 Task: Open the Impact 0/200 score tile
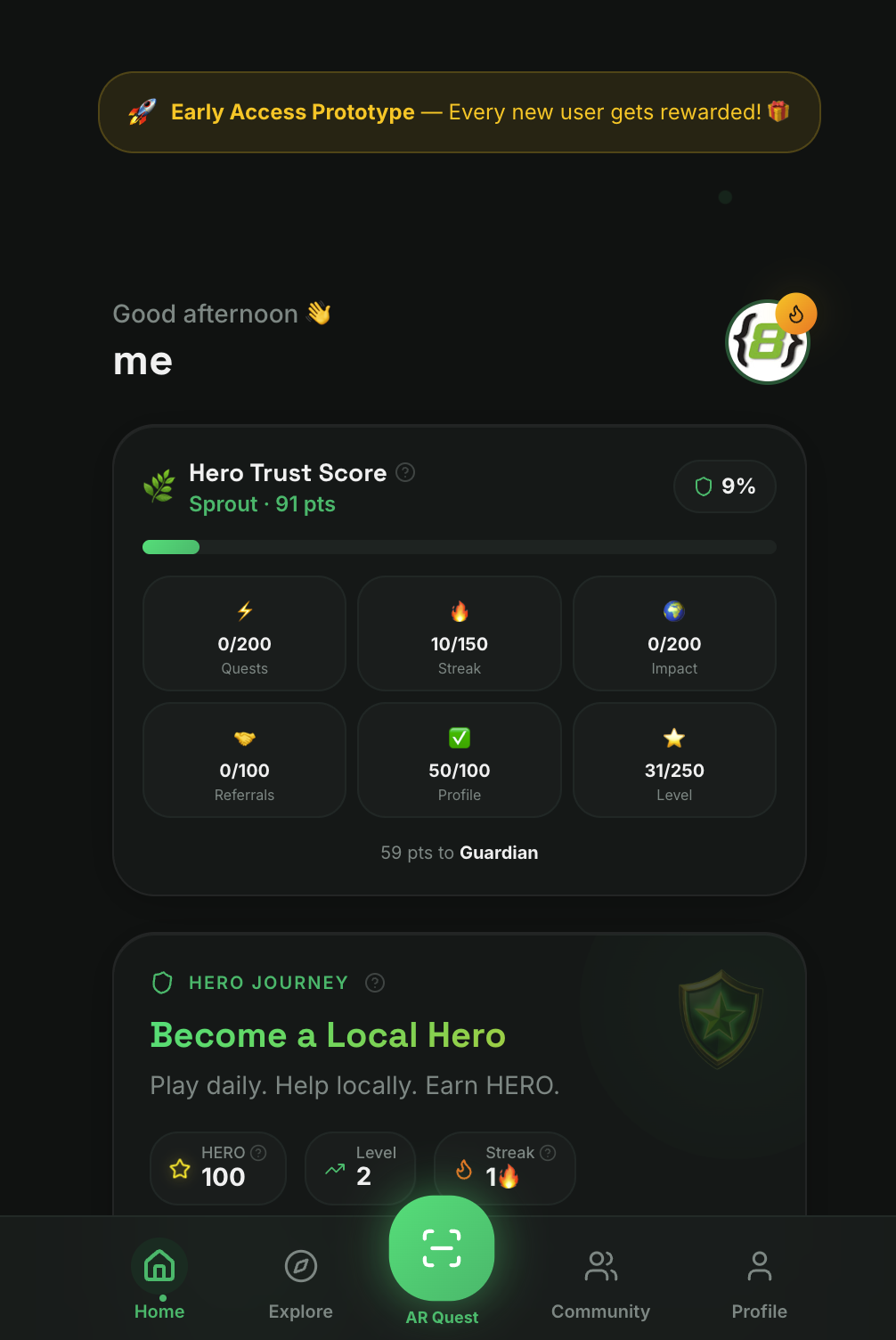point(674,633)
